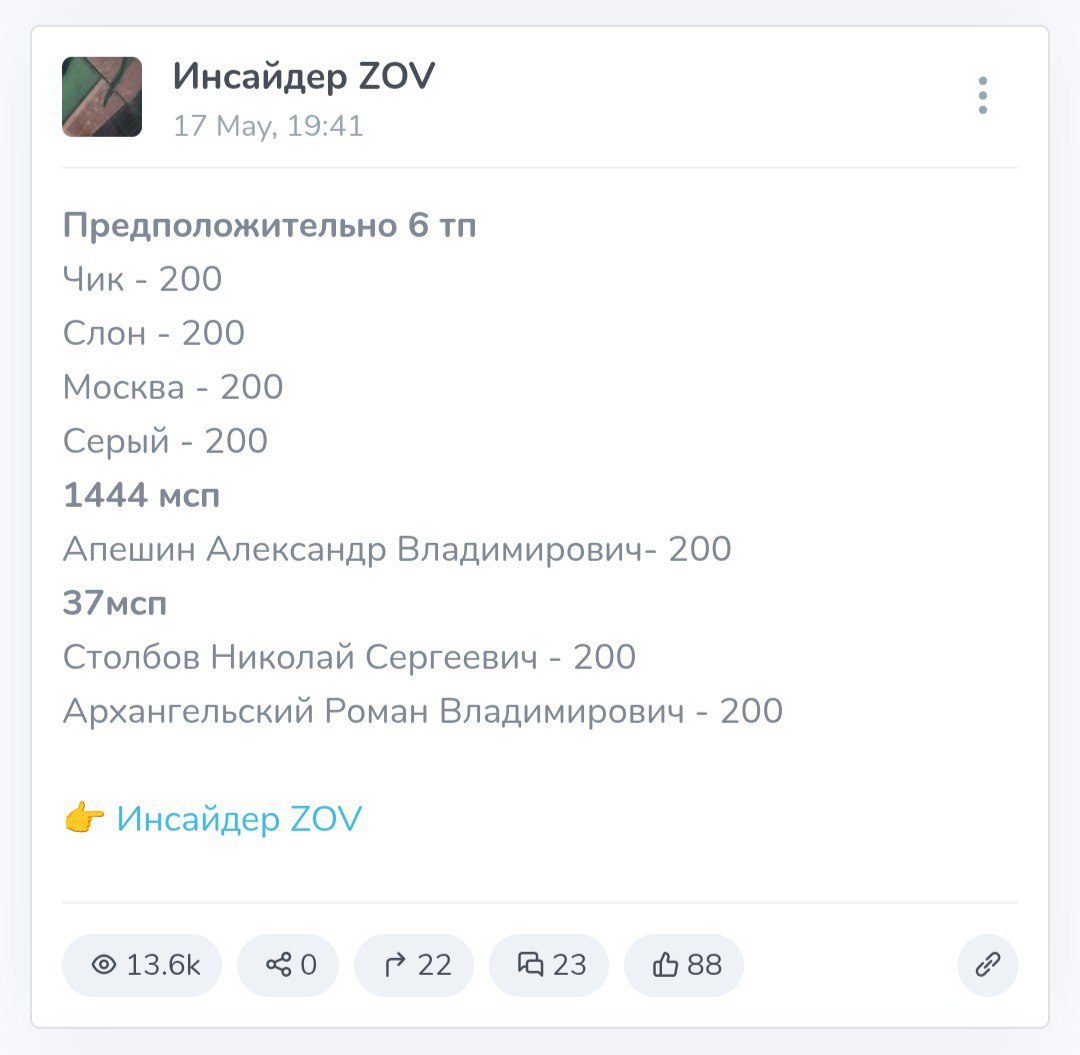This screenshot has height=1055, width=1080.
Task: Follow the blue Инсайдер ZOV link
Action: tap(238, 819)
